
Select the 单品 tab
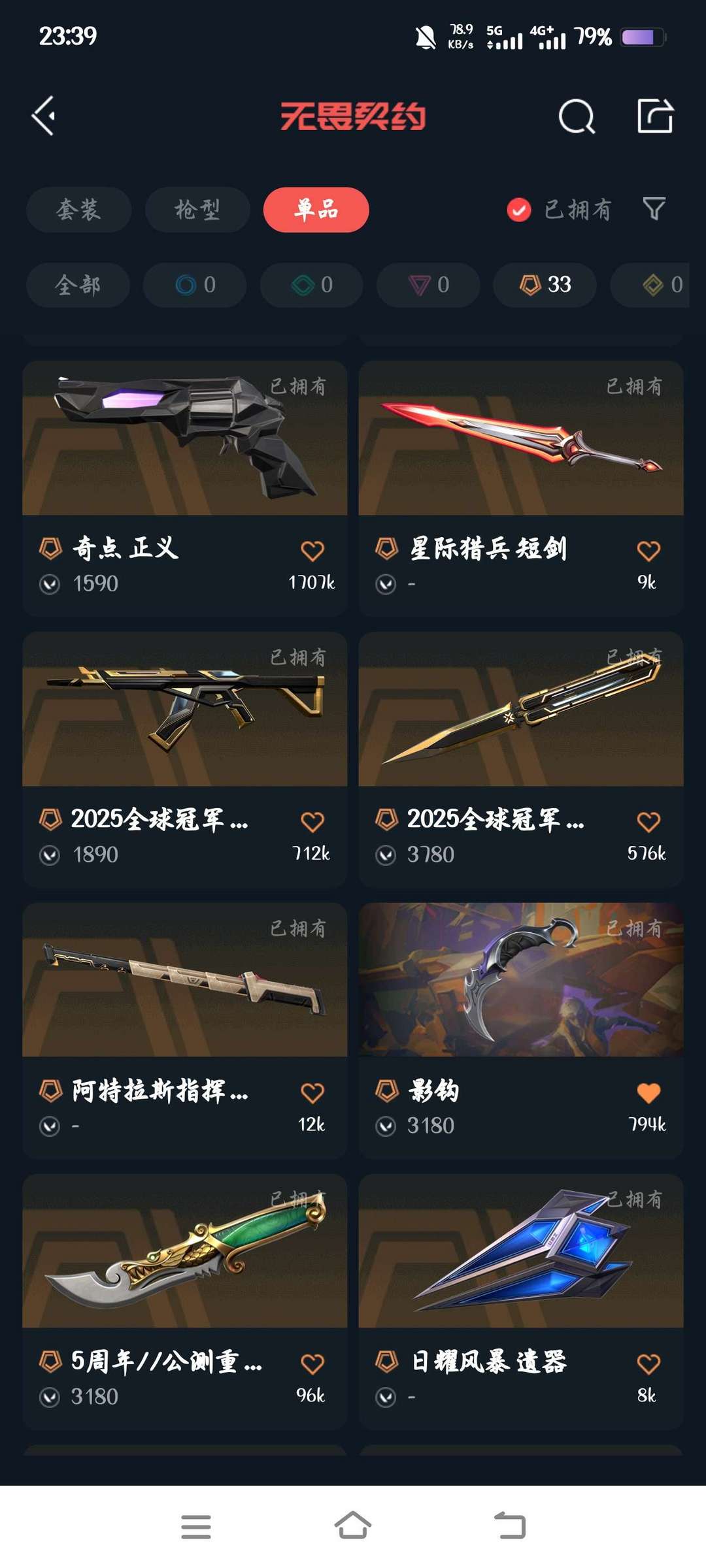[x=316, y=210]
